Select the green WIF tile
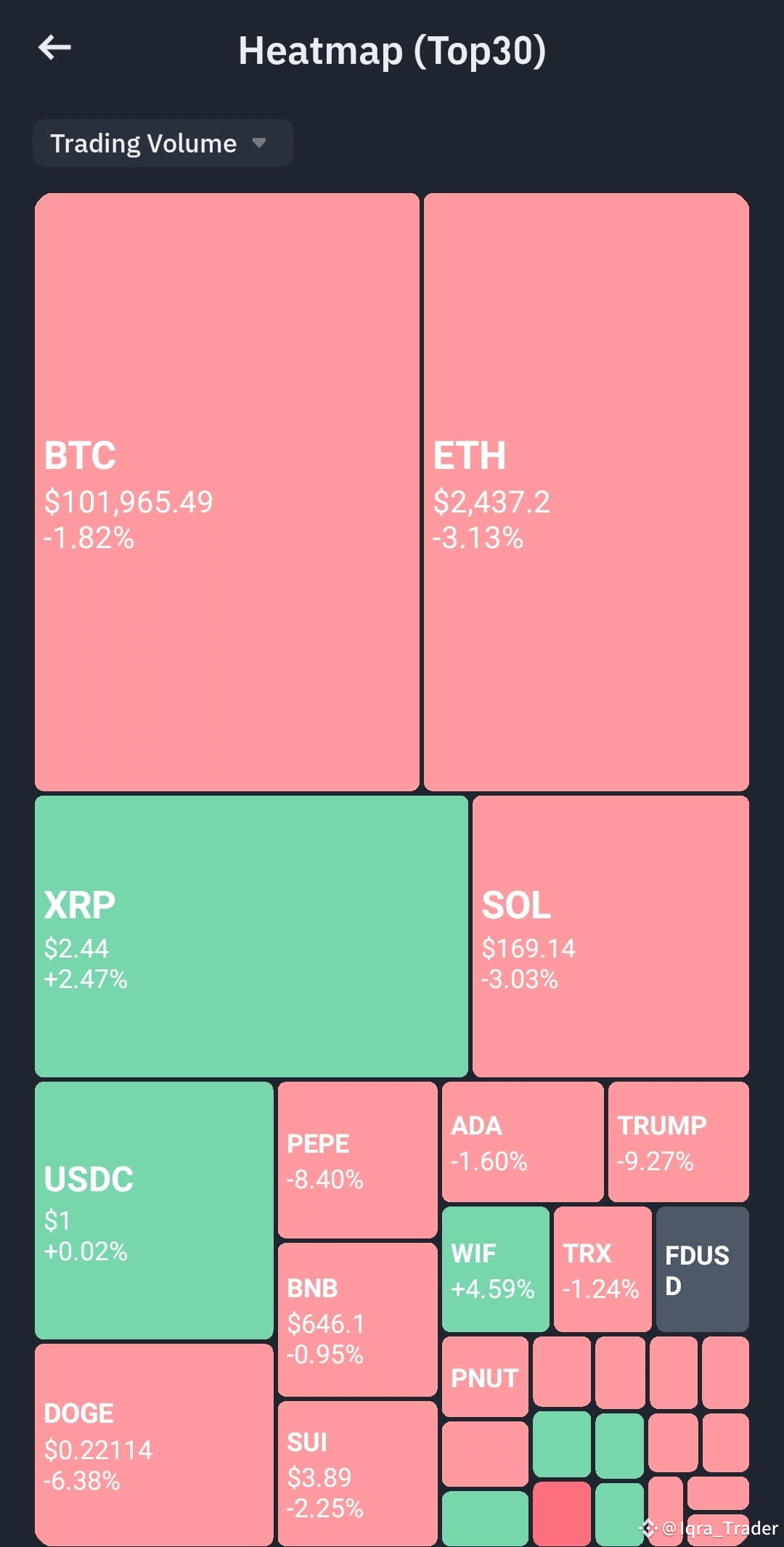 [495, 1269]
